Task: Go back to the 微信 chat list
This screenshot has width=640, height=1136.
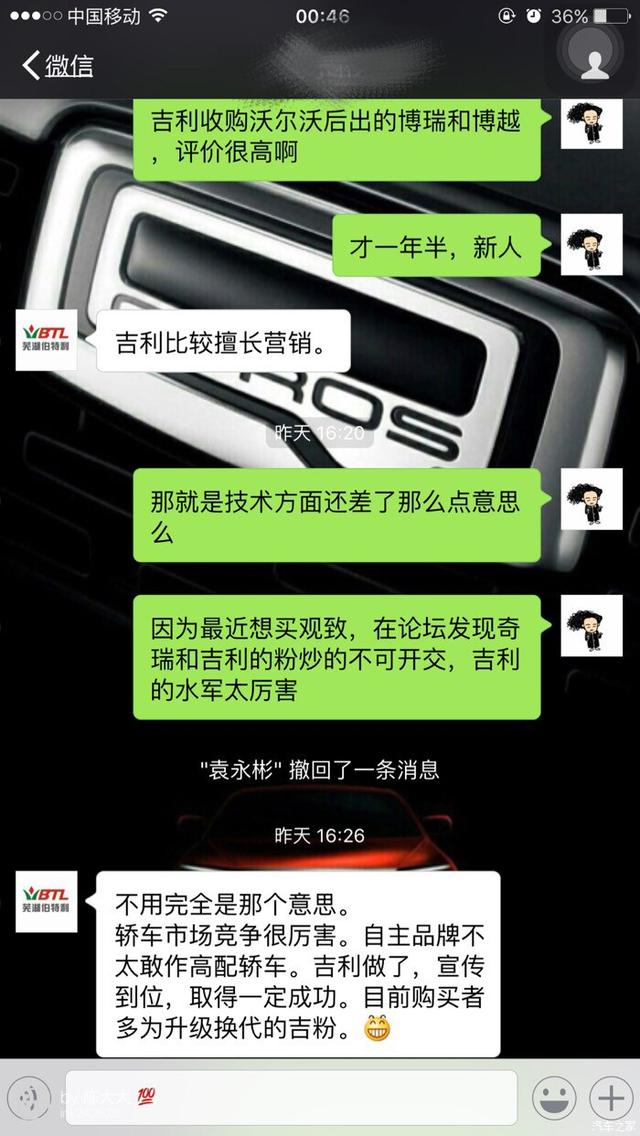Action: pos(57,66)
